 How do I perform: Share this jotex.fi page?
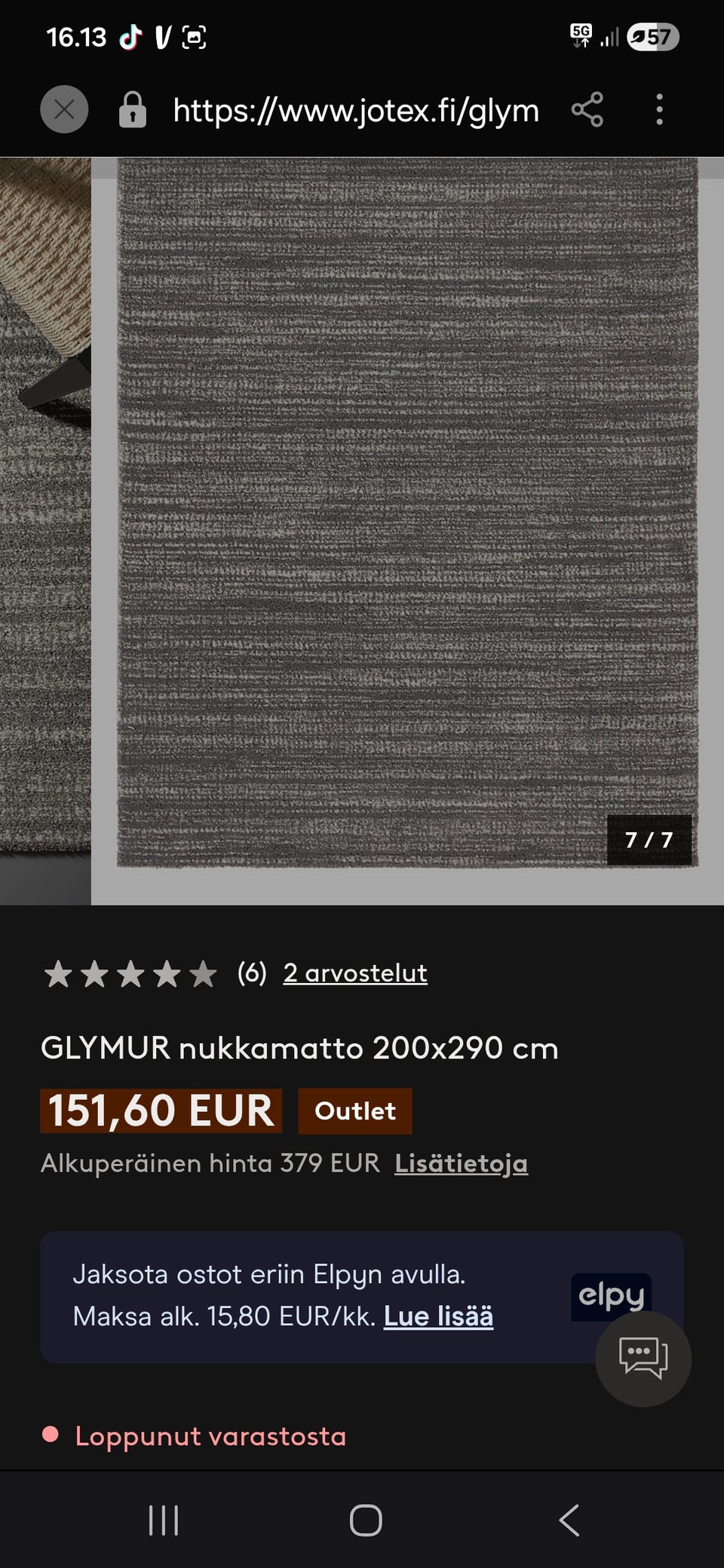(x=587, y=110)
